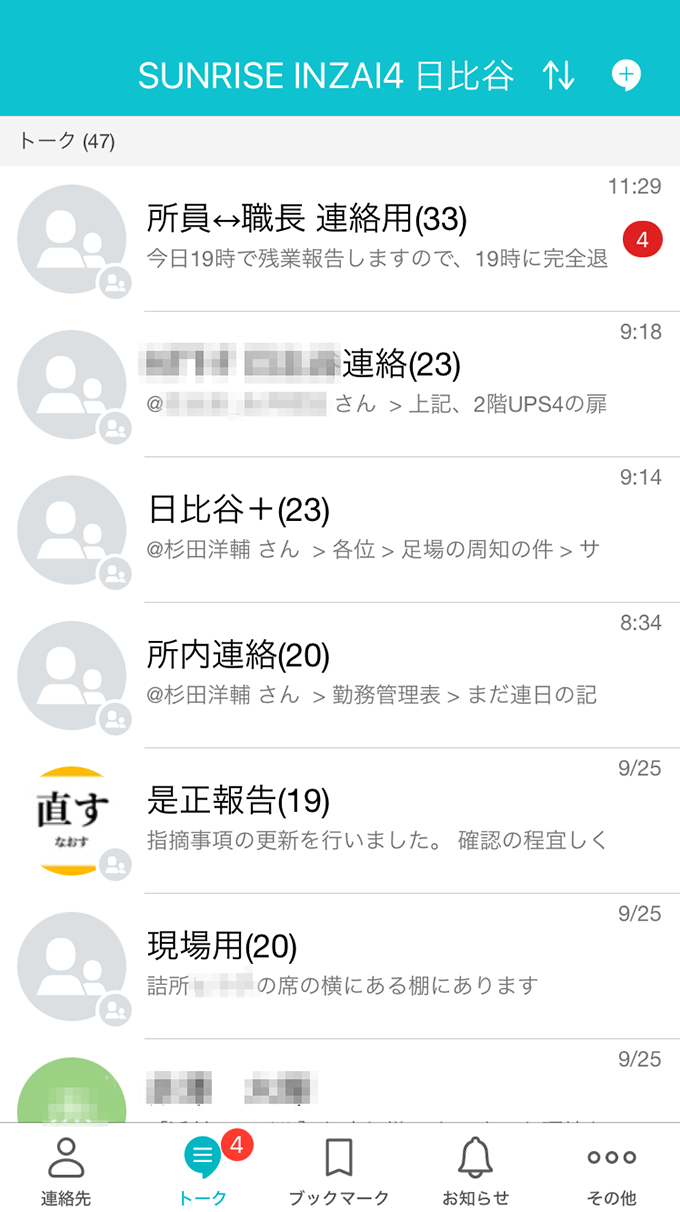Open the その他 tab
Viewport: 680px width, 1212px height.
click(612, 1168)
